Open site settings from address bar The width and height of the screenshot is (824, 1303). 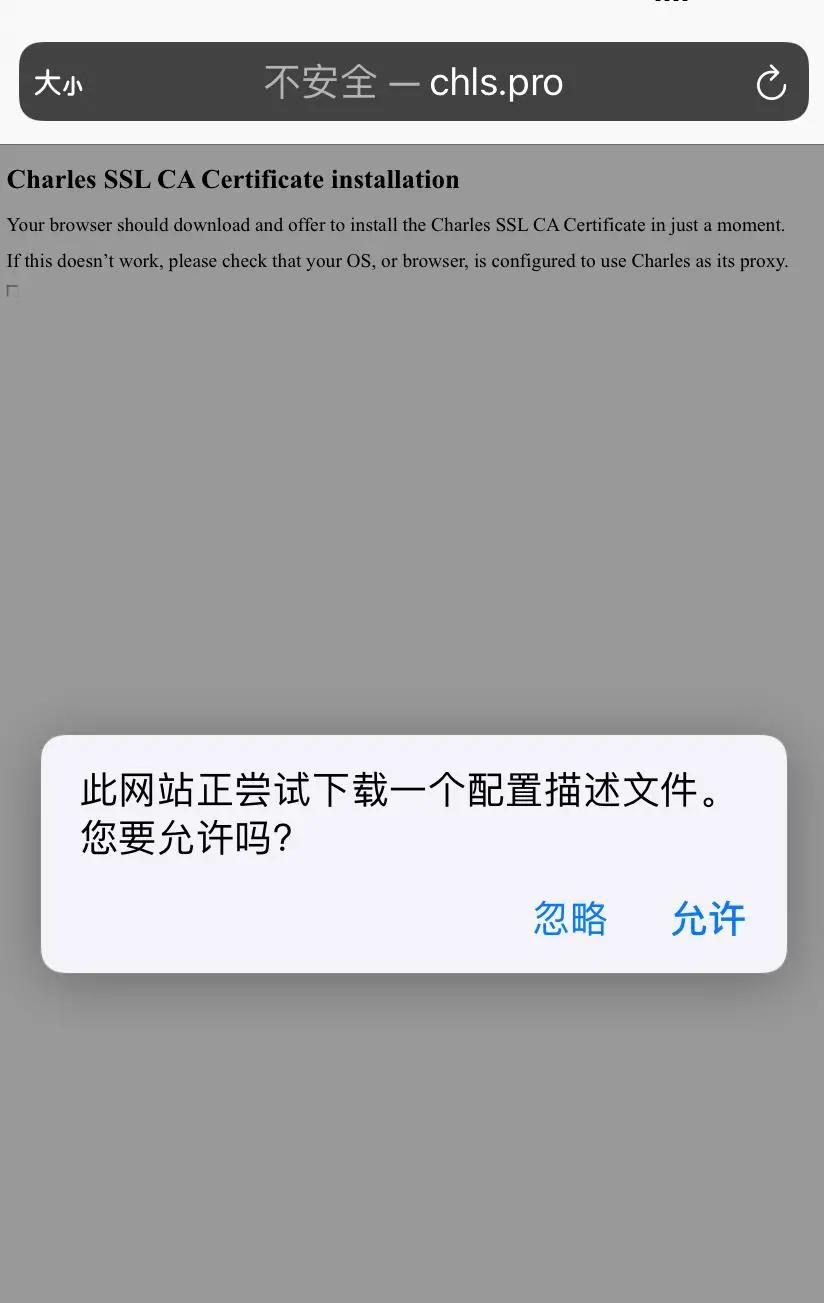(x=320, y=82)
